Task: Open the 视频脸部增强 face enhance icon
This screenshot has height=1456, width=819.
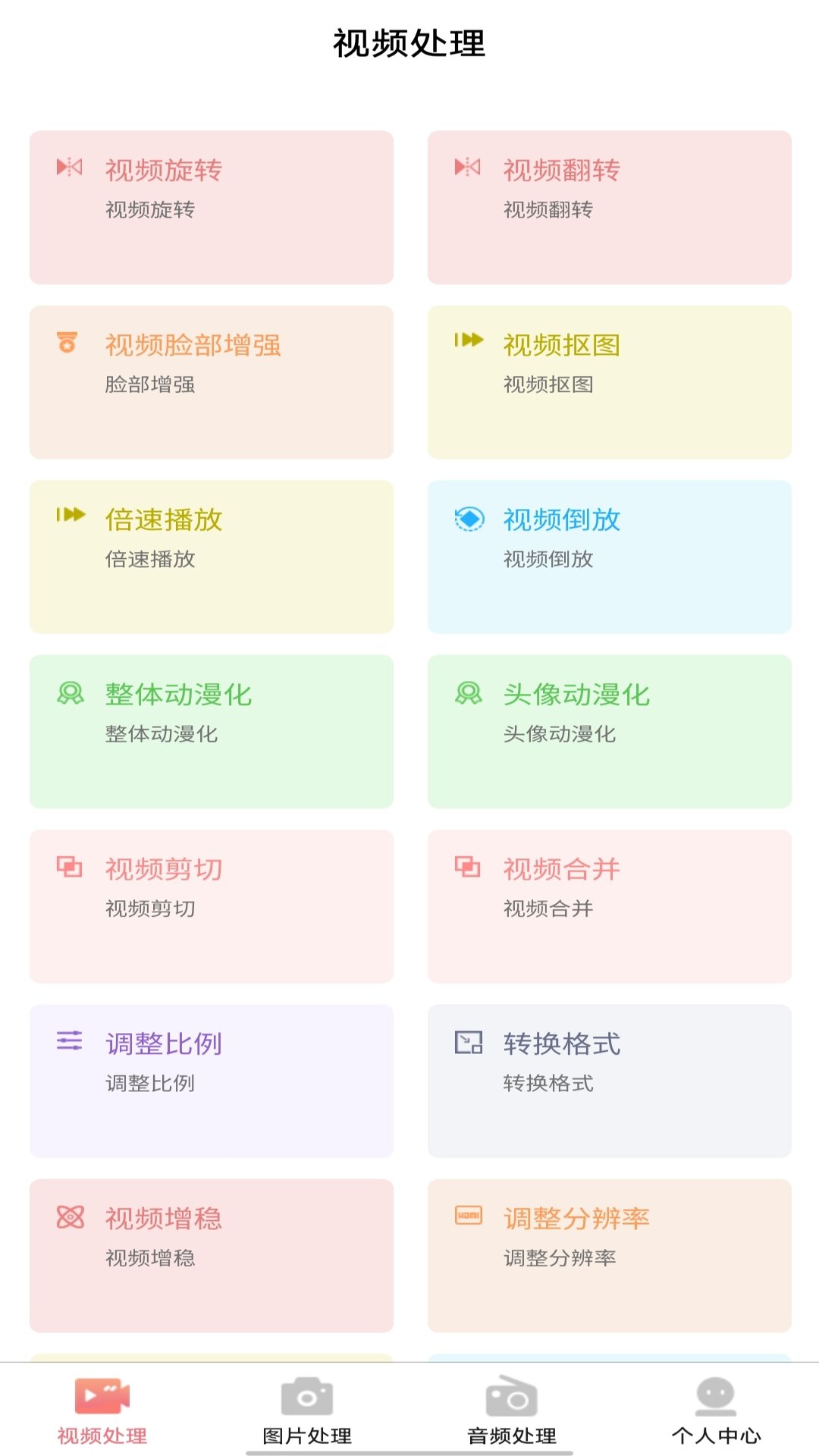Action: click(68, 344)
